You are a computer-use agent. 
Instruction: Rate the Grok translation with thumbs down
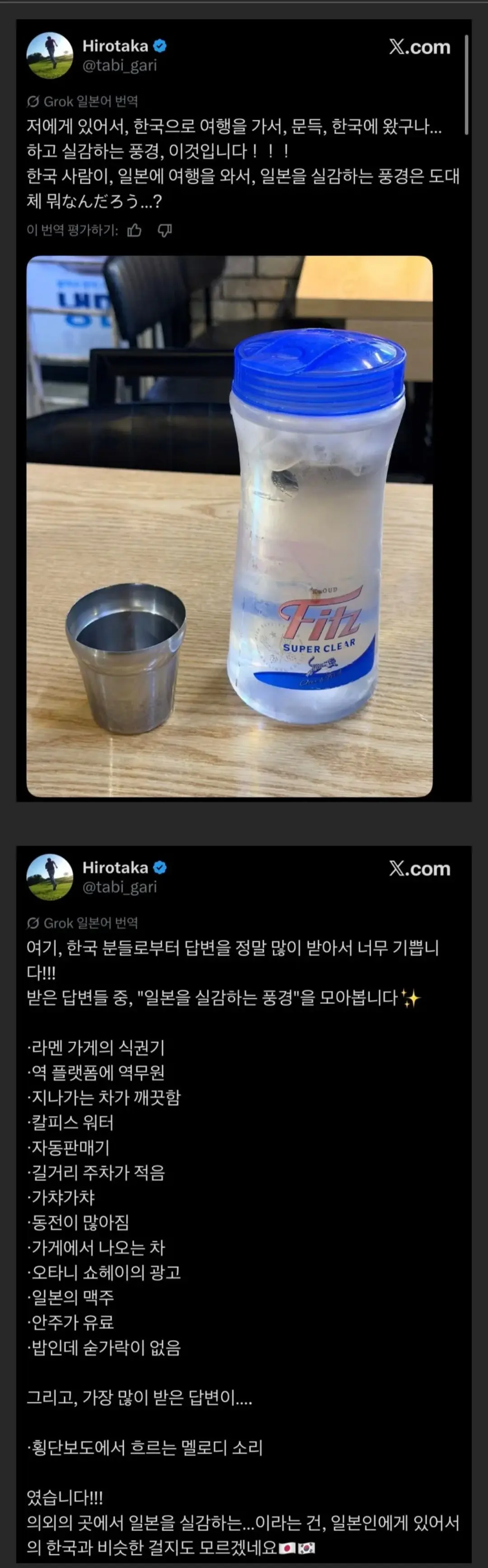point(165,230)
